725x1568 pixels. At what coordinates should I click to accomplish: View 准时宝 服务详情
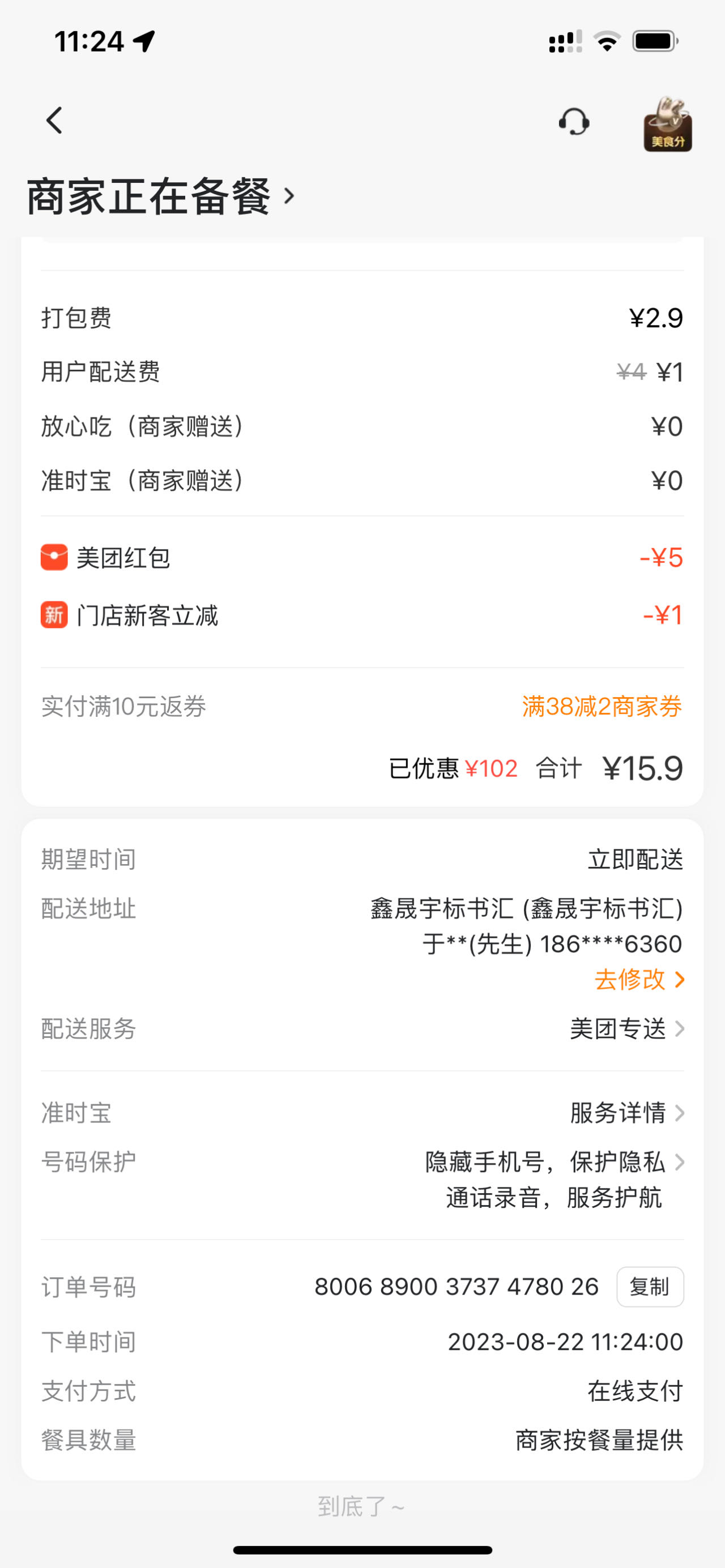(x=626, y=1113)
